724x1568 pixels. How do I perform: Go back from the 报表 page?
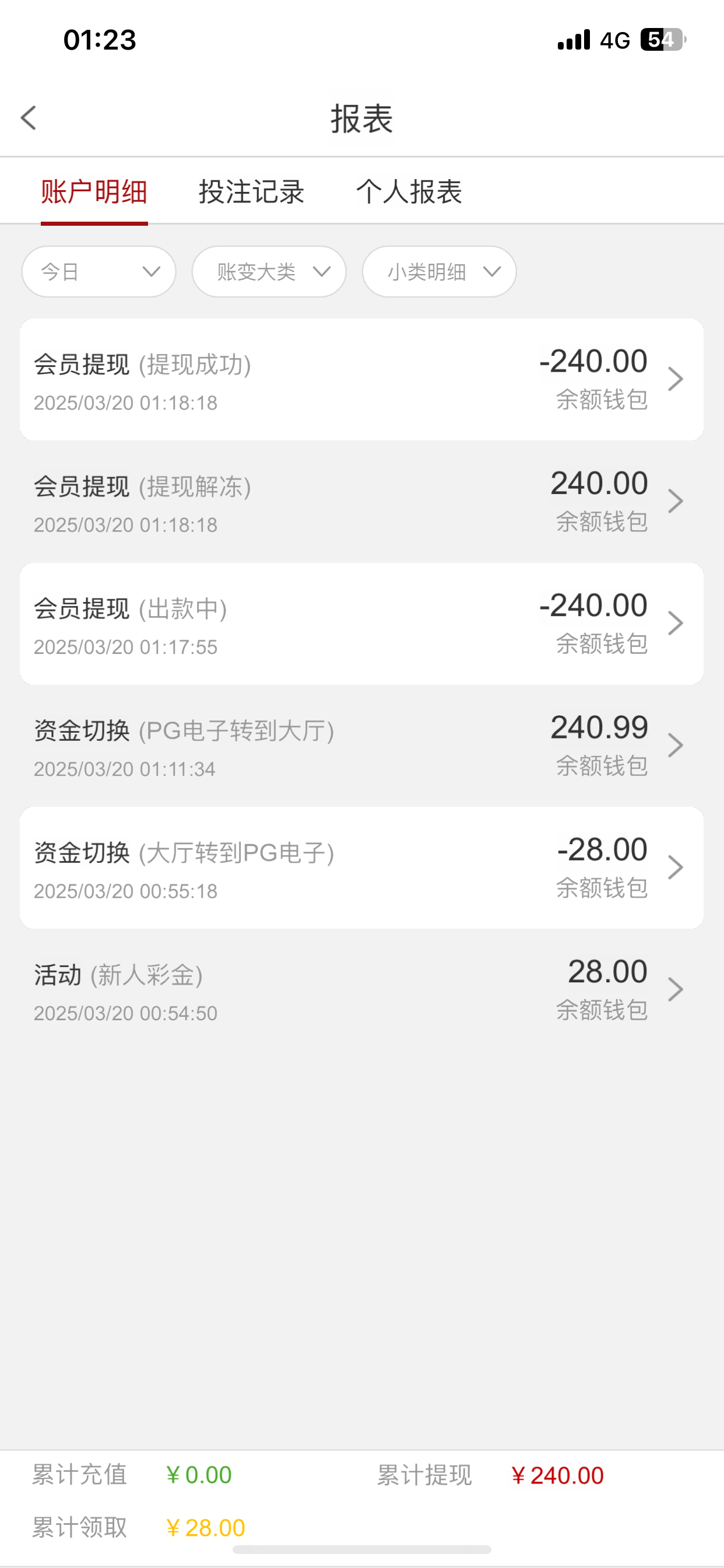[x=29, y=118]
